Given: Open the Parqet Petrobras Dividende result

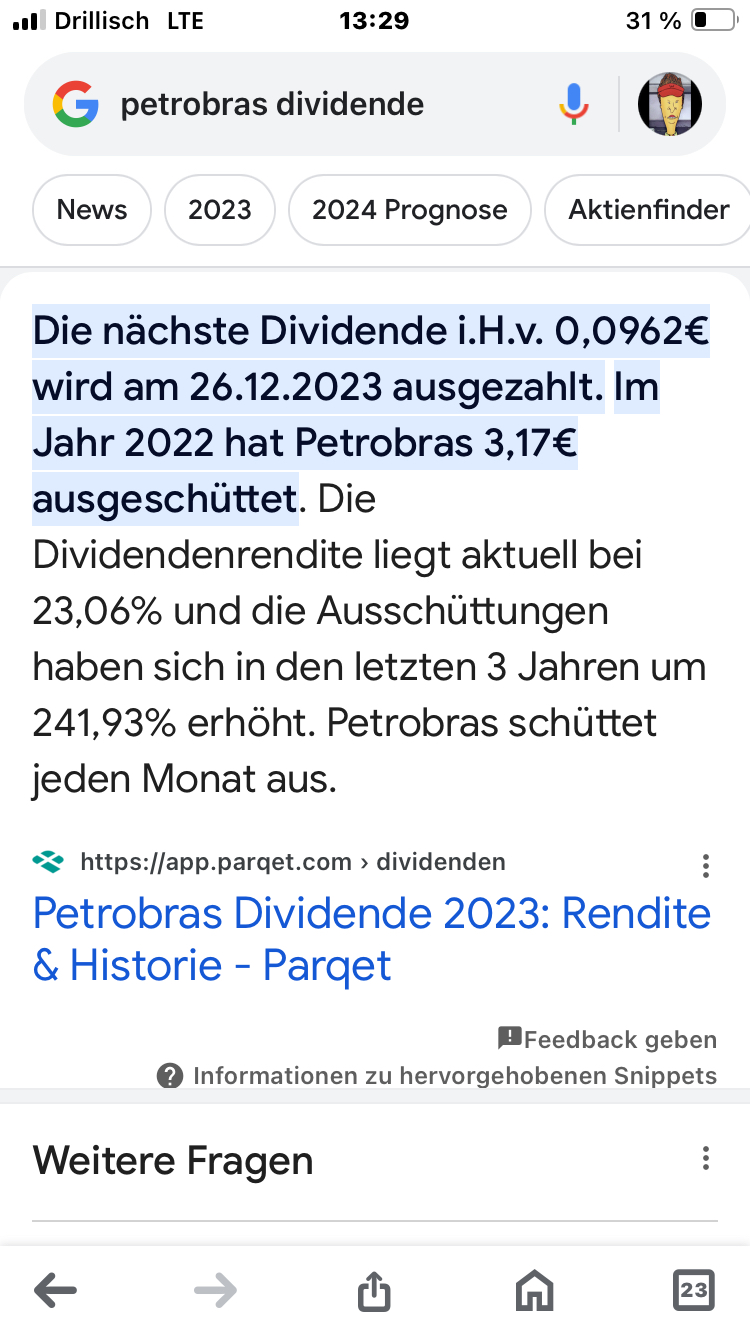Looking at the screenshot, I should (371, 939).
